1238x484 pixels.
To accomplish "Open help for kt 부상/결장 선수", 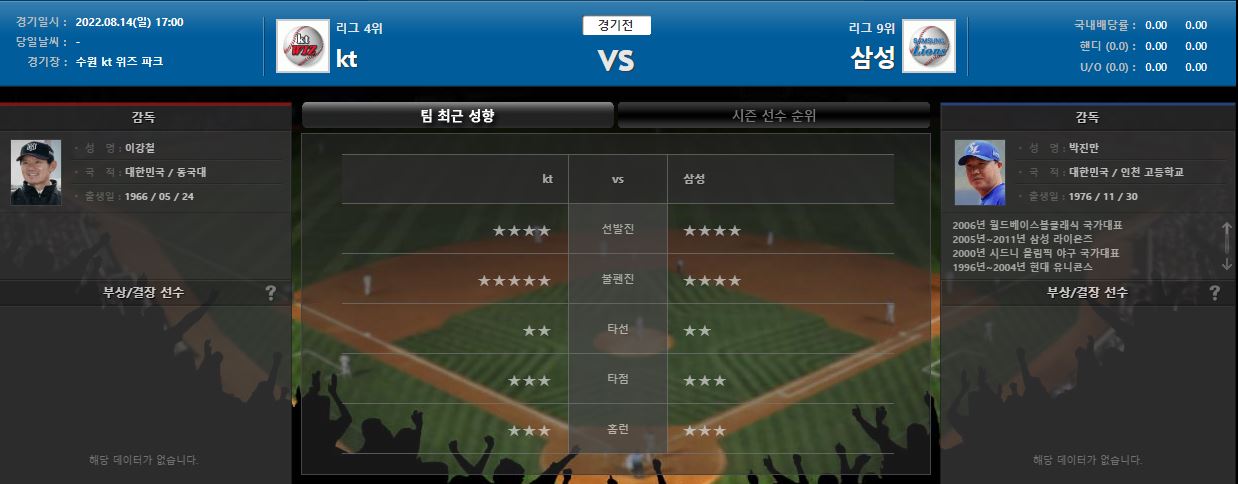I will (x=271, y=293).
